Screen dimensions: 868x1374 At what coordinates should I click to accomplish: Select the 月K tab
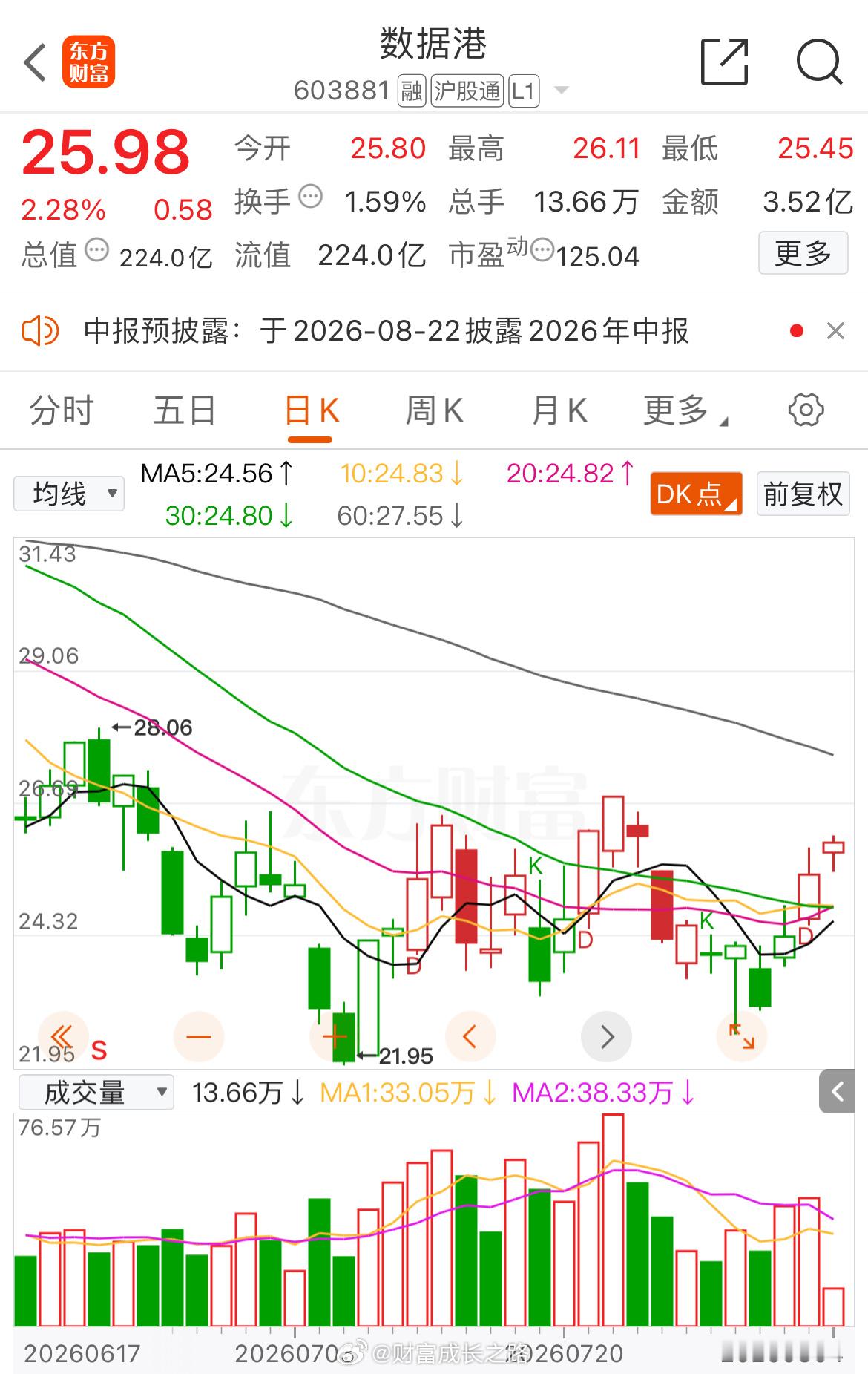click(559, 410)
